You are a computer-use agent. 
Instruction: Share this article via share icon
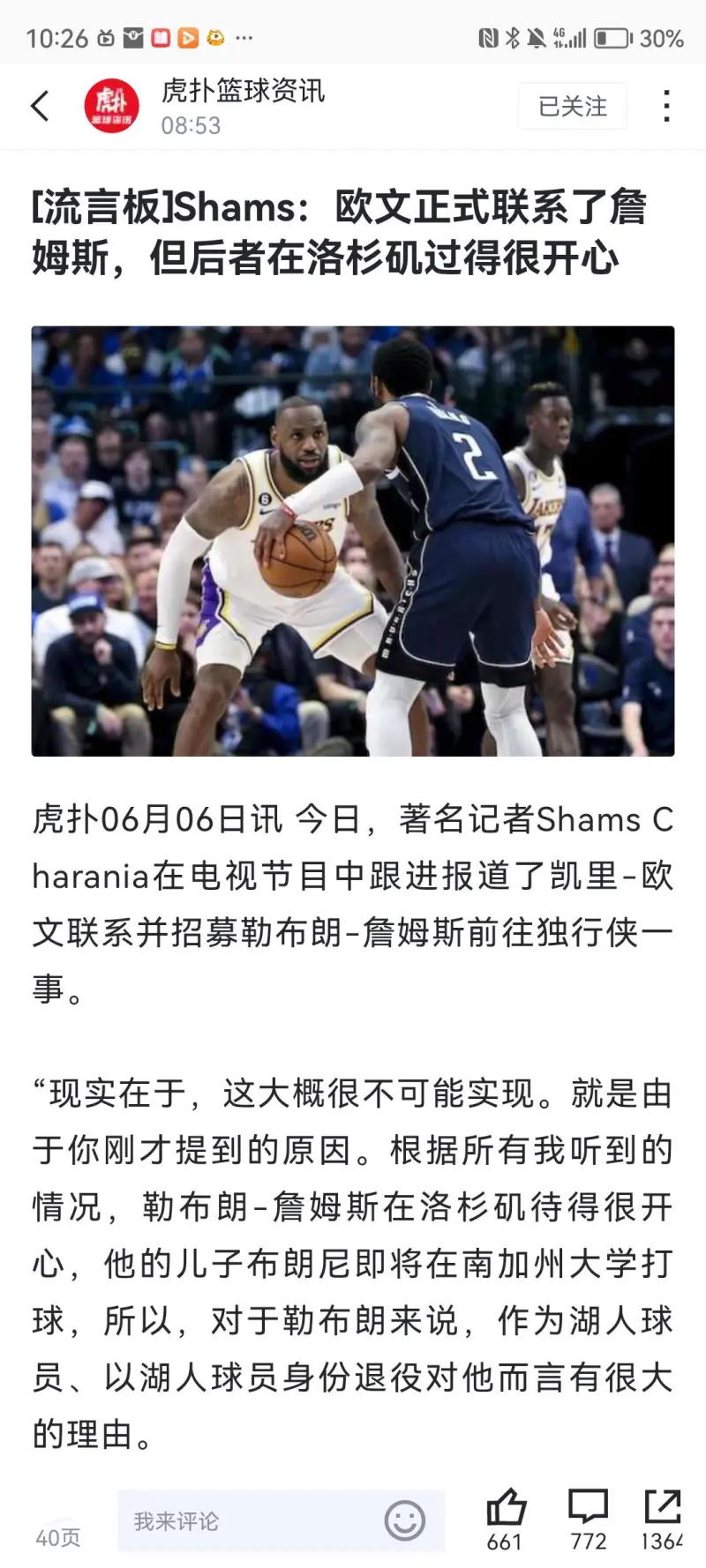click(x=662, y=1508)
